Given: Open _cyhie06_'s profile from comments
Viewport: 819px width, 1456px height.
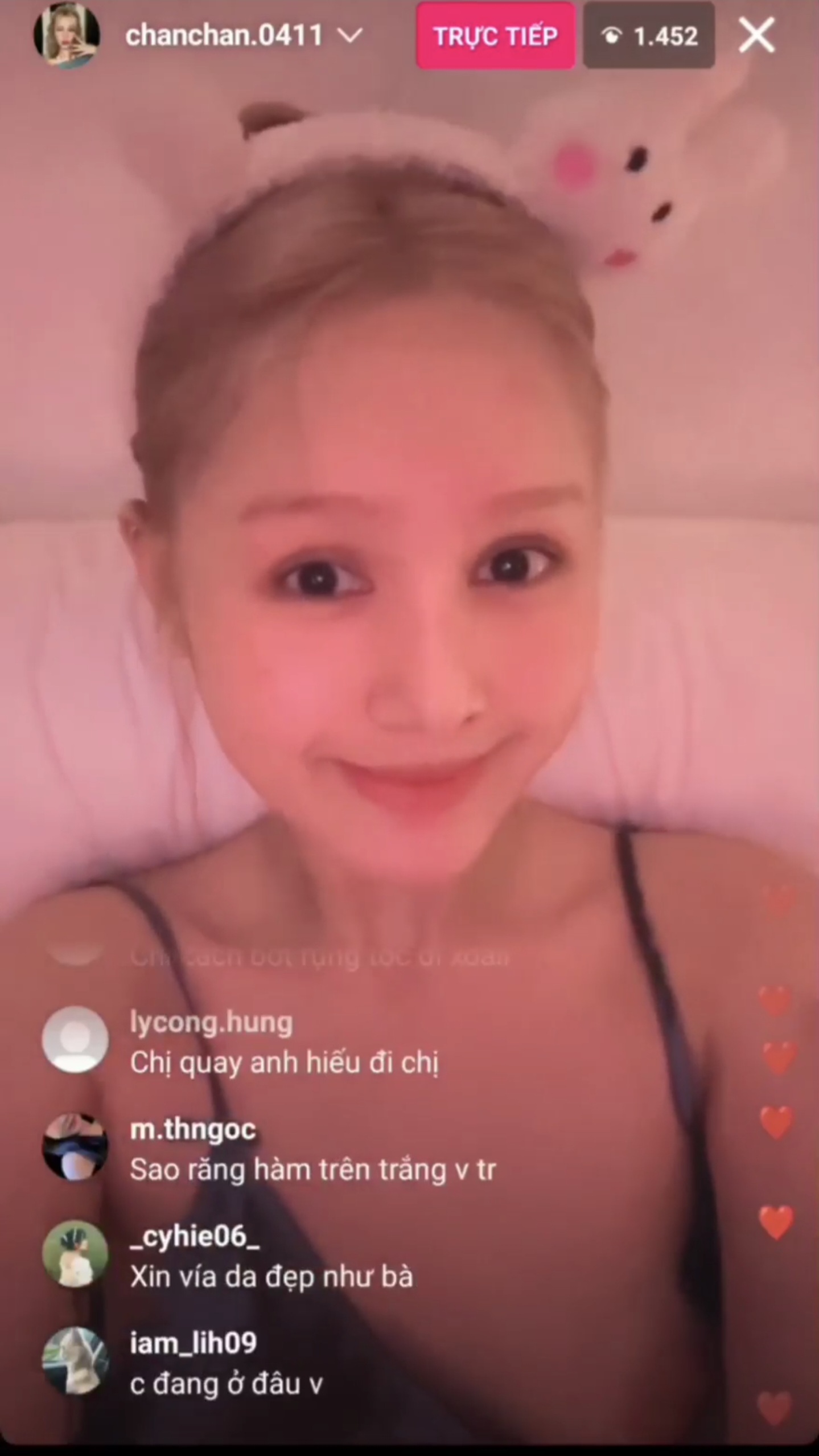Looking at the screenshot, I should coord(75,1253).
